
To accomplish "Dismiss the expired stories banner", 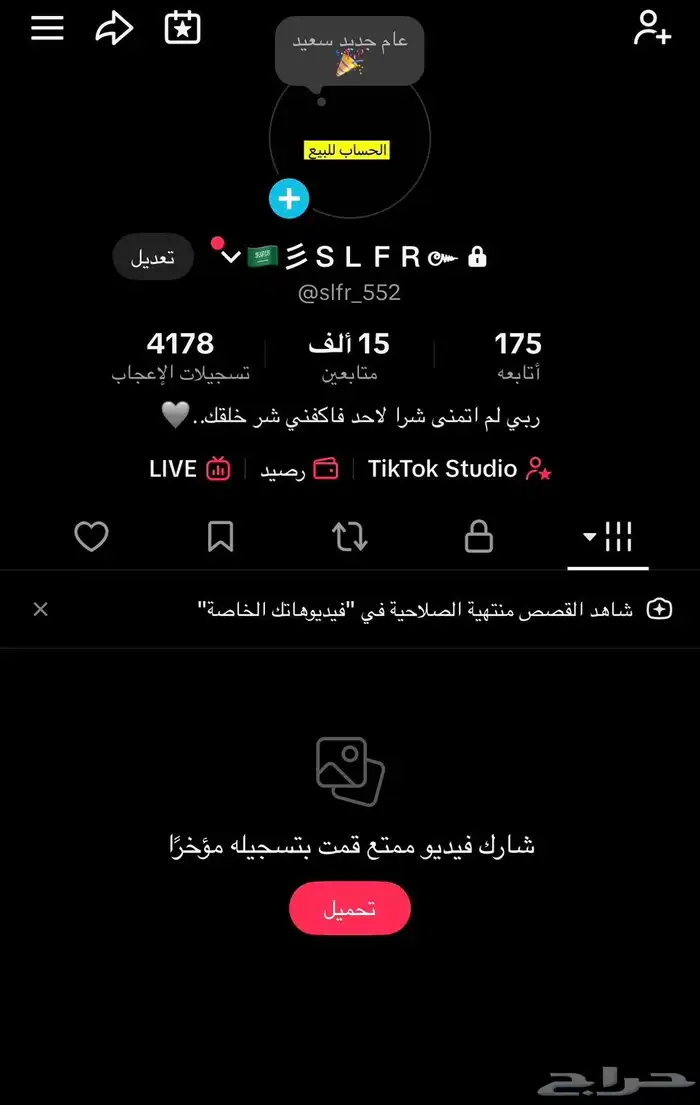I will point(40,609).
